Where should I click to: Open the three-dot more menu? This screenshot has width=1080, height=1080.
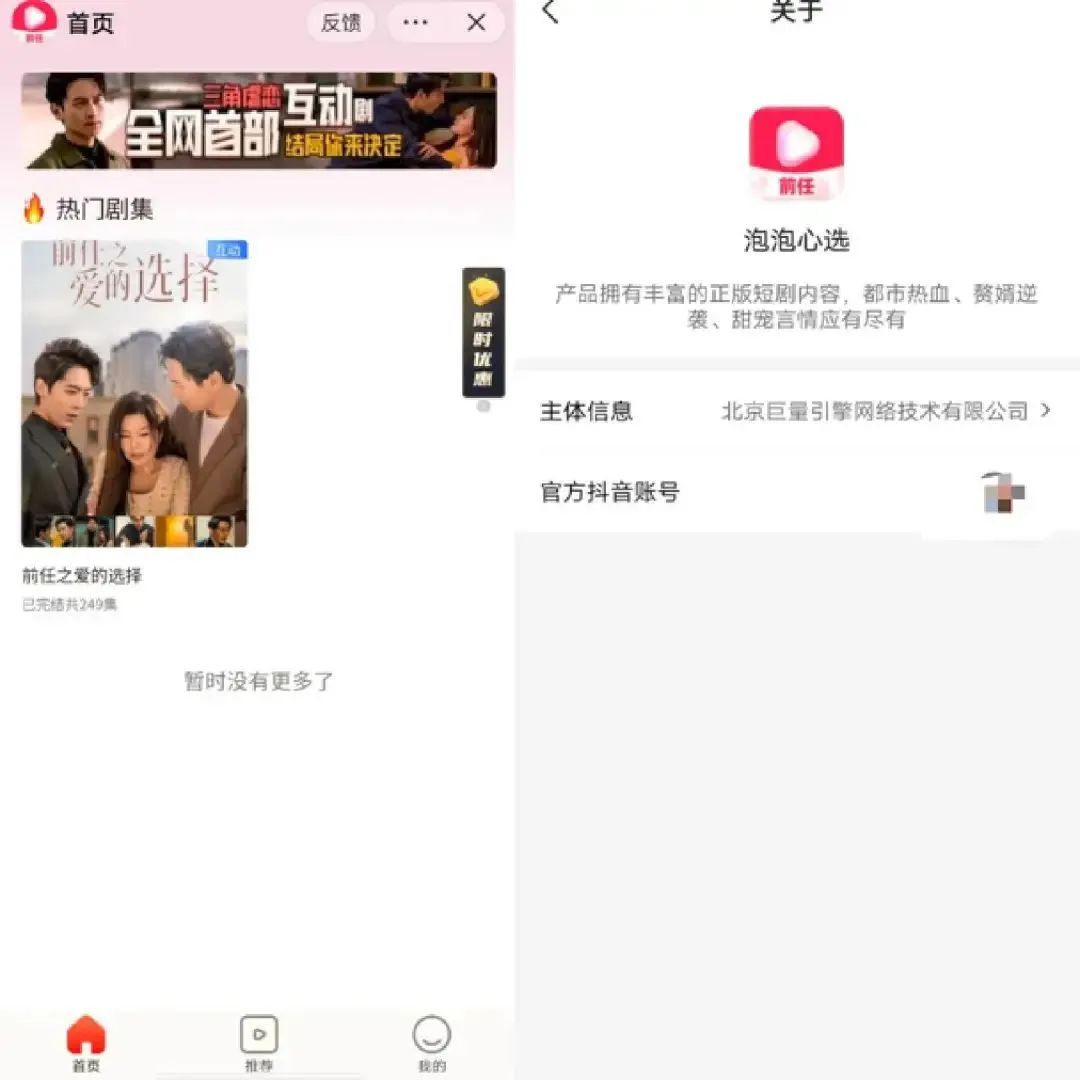point(415,23)
